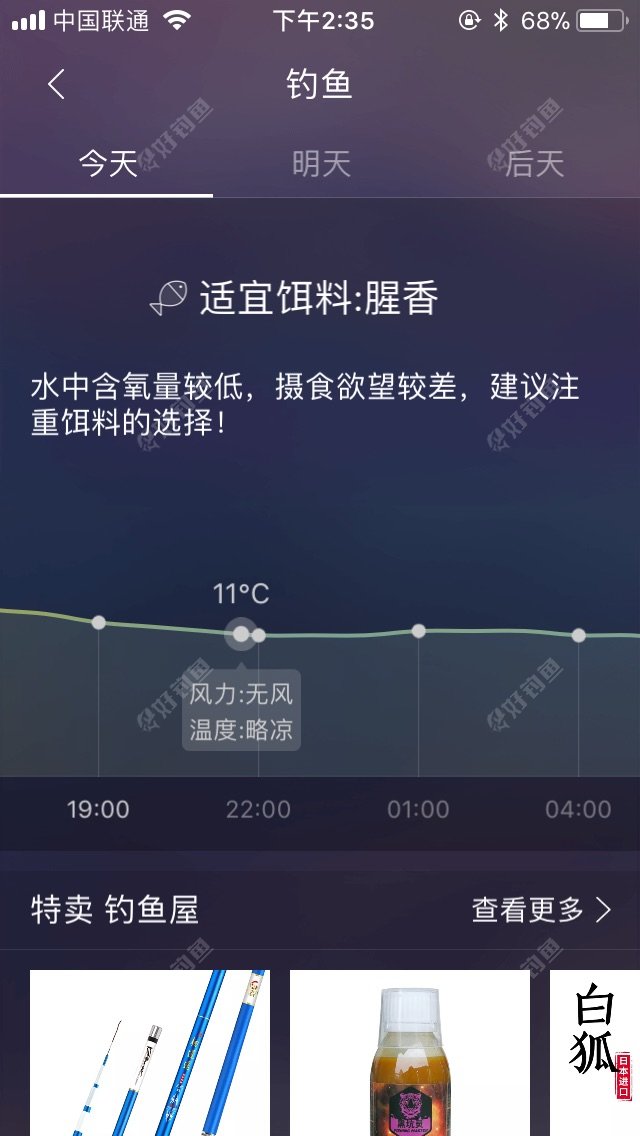Tap the 04:00 point on the temperature curve
640x1136 pixels.
coord(578,635)
